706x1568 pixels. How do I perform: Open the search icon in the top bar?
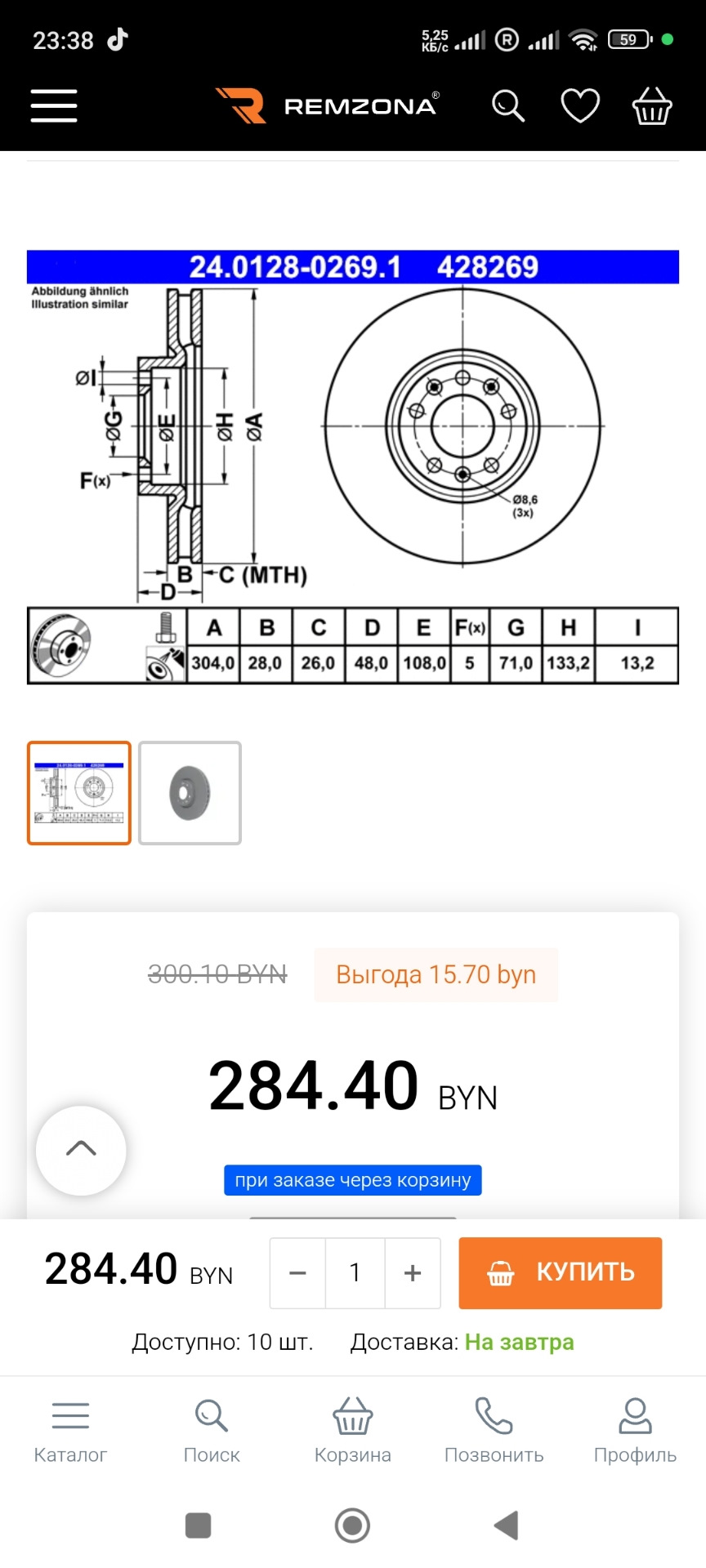(507, 105)
